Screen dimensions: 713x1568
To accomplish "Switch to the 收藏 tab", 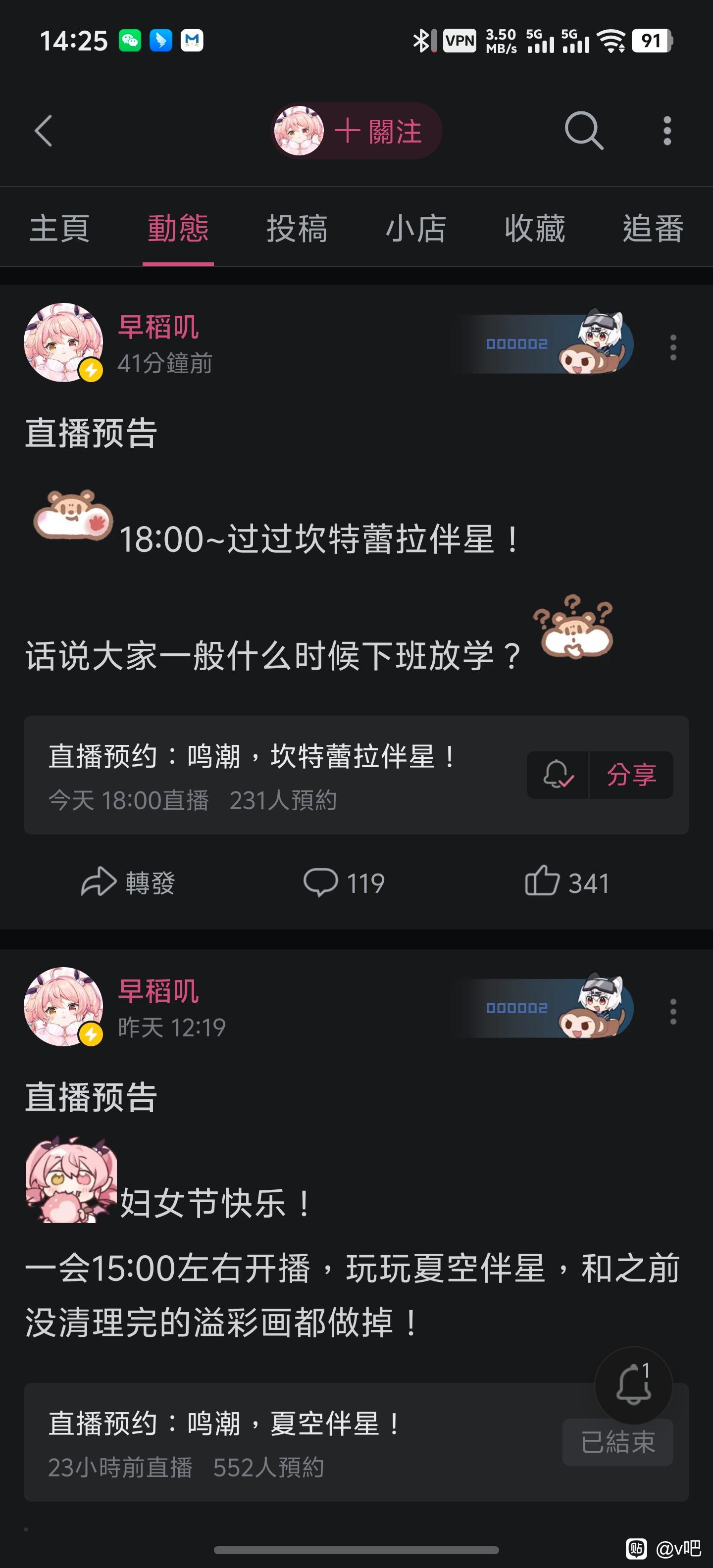I will [x=535, y=229].
